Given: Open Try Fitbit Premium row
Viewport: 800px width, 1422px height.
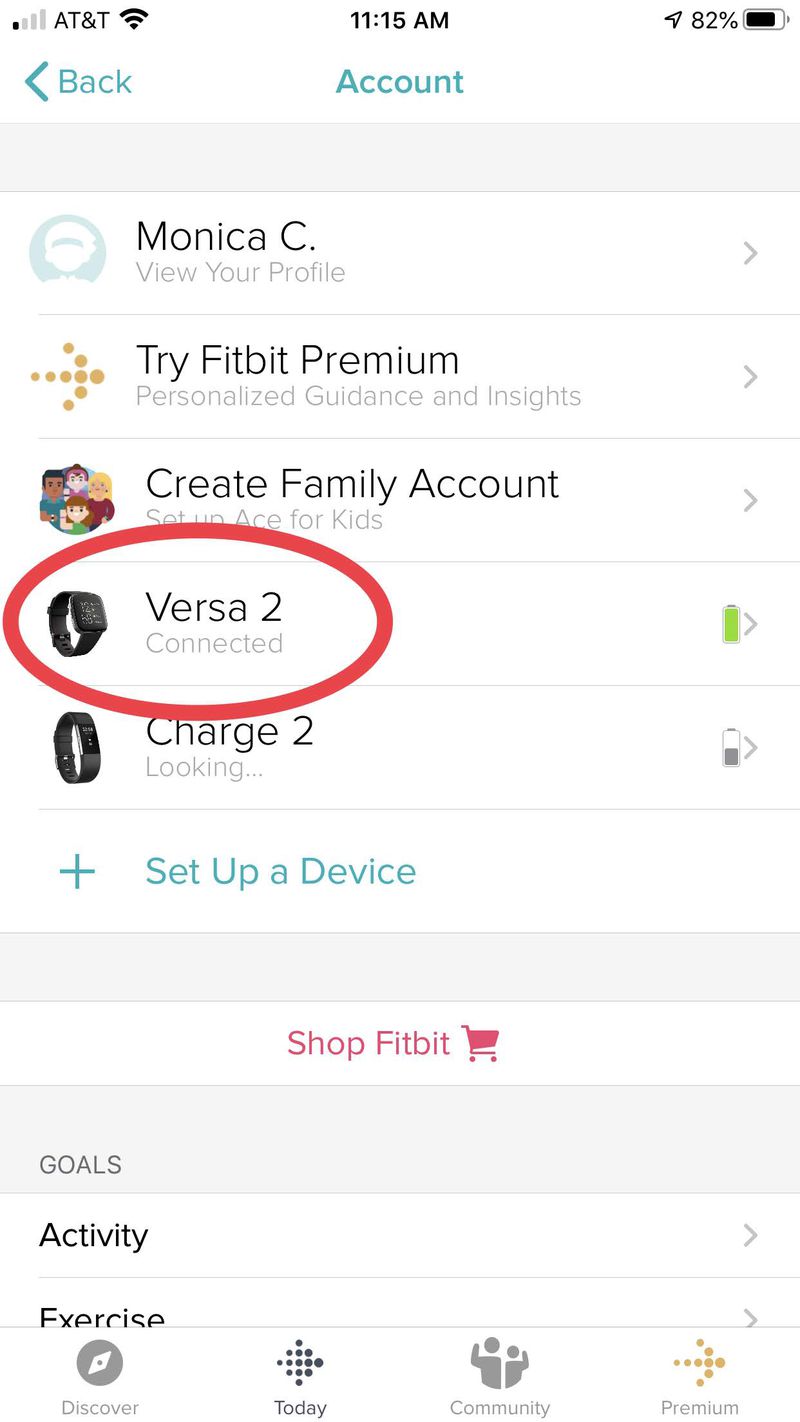Looking at the screenshot, I should coord(400,377).
